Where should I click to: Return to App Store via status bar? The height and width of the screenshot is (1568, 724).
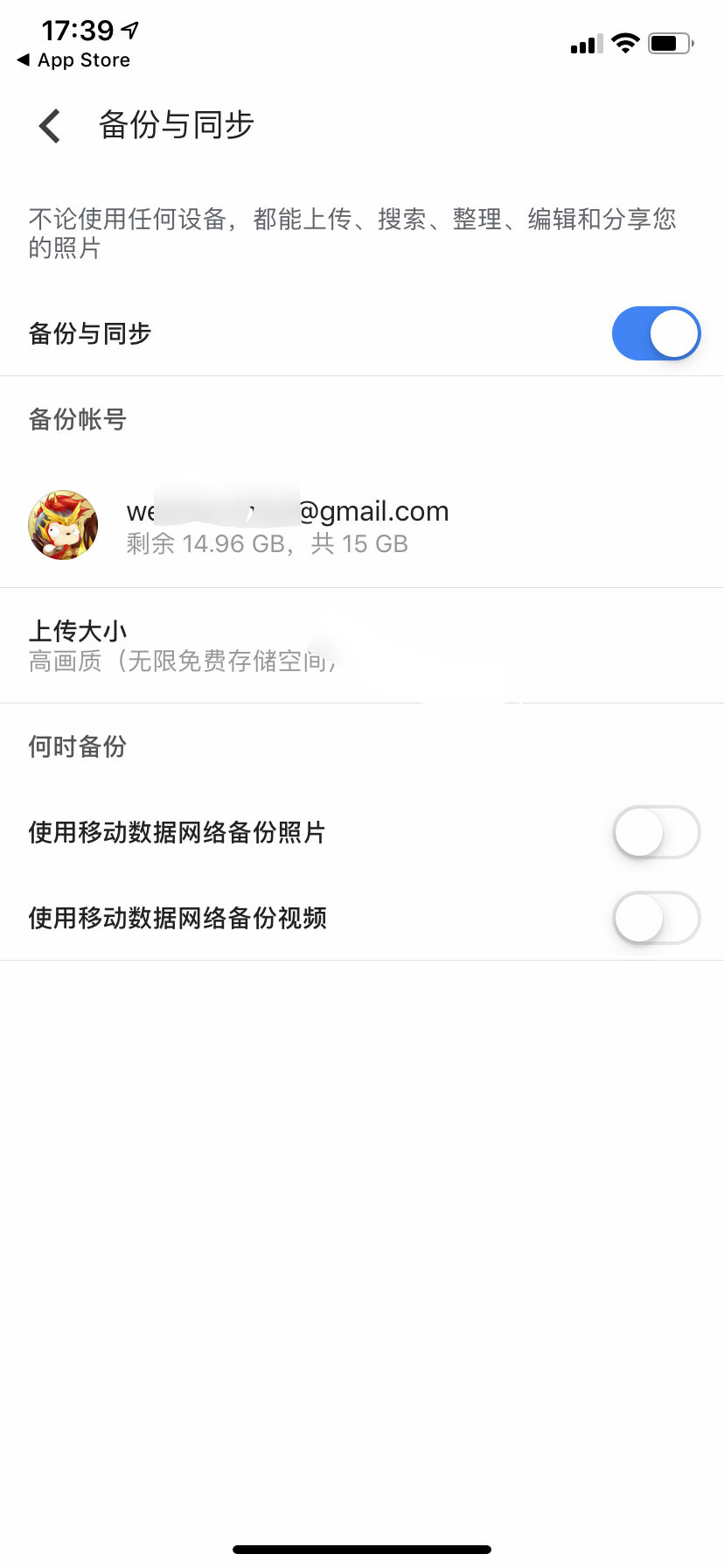point(74,60)
